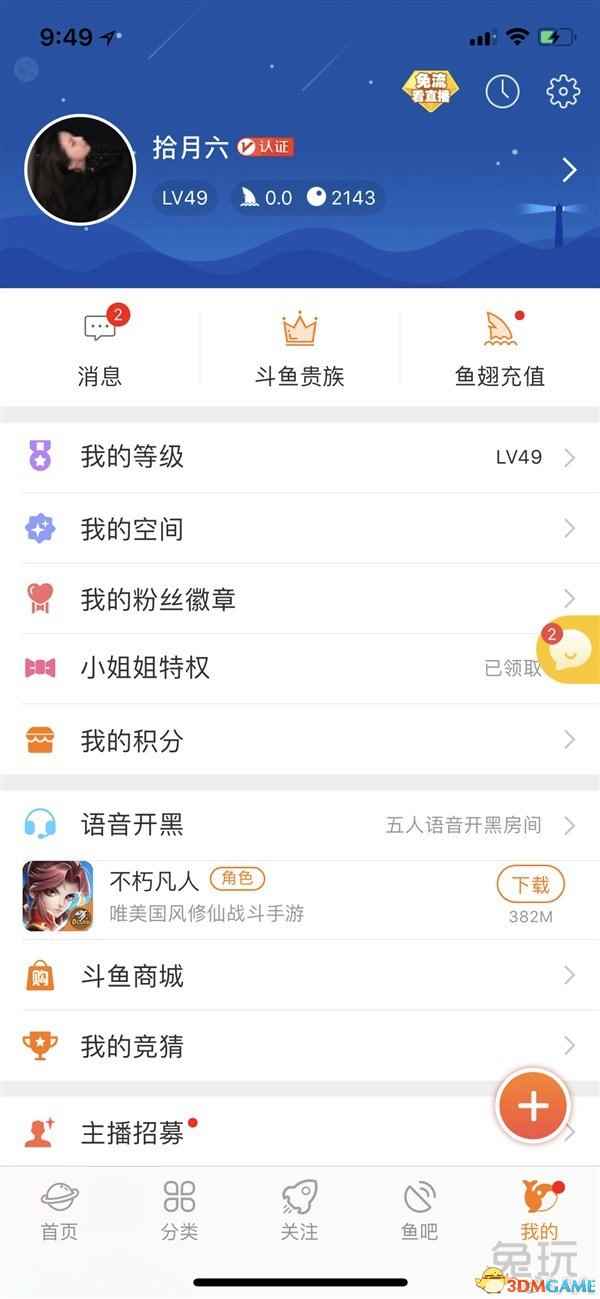This screenshot has width=600, height=1299.
Task: Enter 语音开黑 voice rooms
Action: (300, 825)
